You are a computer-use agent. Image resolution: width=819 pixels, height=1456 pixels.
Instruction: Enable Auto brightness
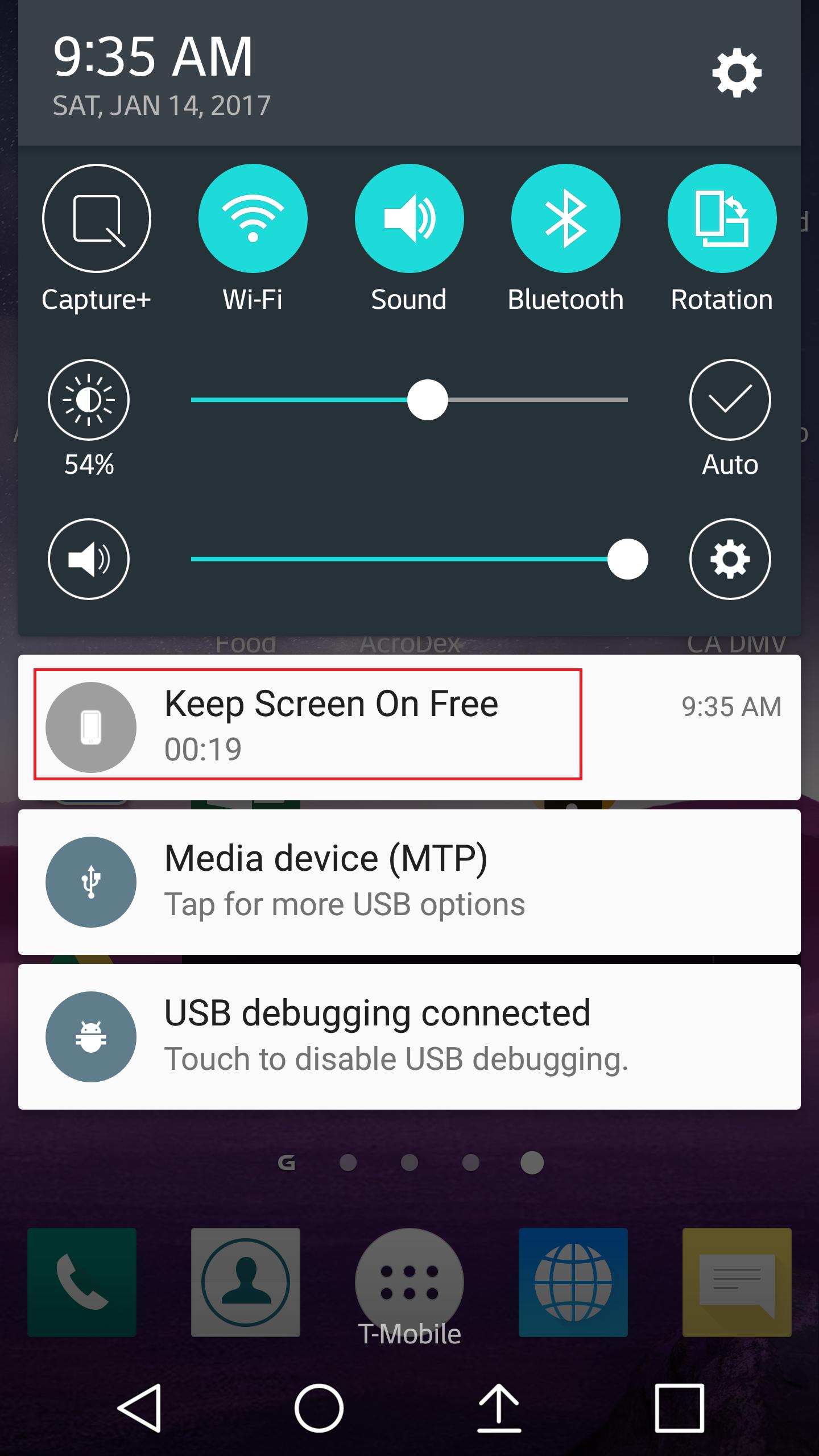click(x=730, y=400)
